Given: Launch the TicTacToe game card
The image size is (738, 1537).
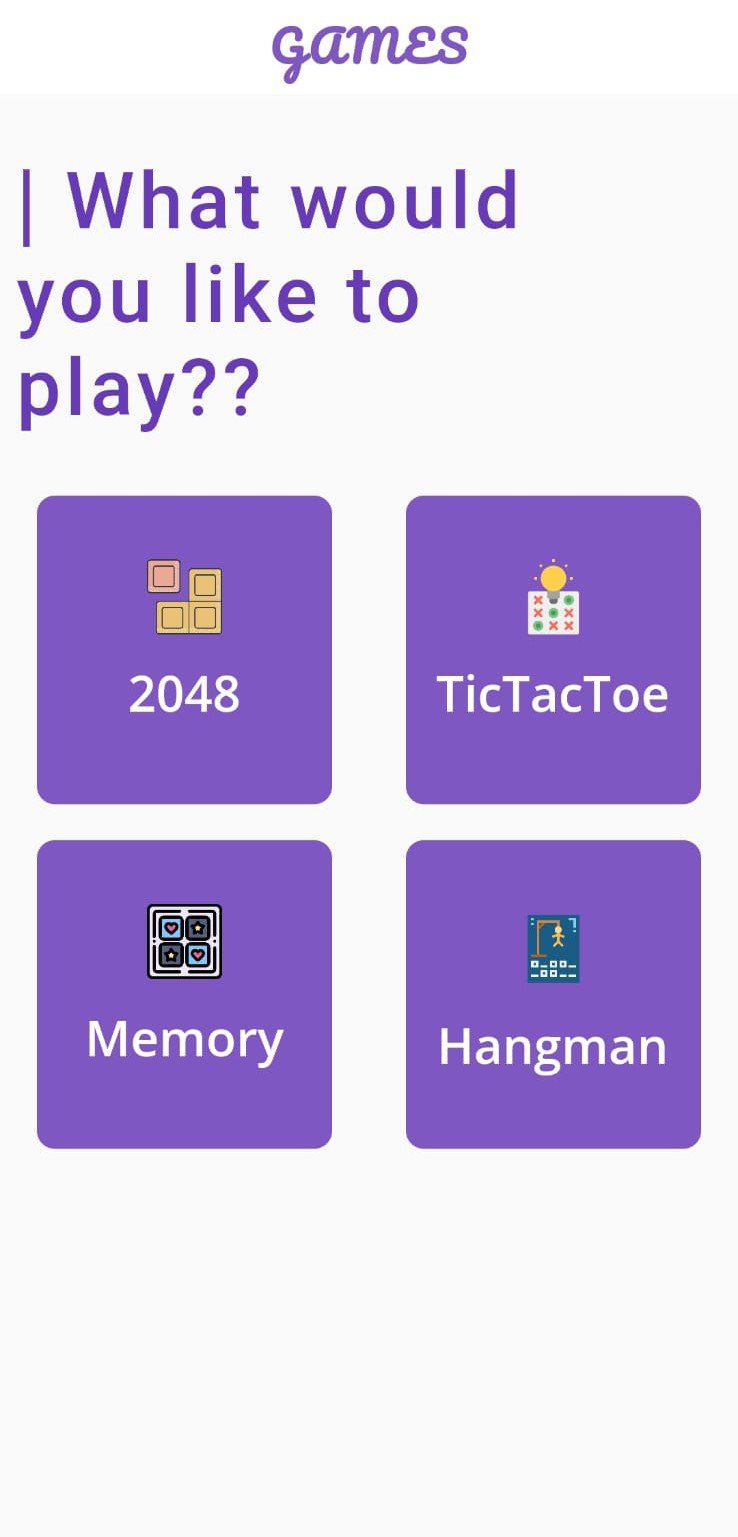Looking at the screenshot, I should pos(554,650).
